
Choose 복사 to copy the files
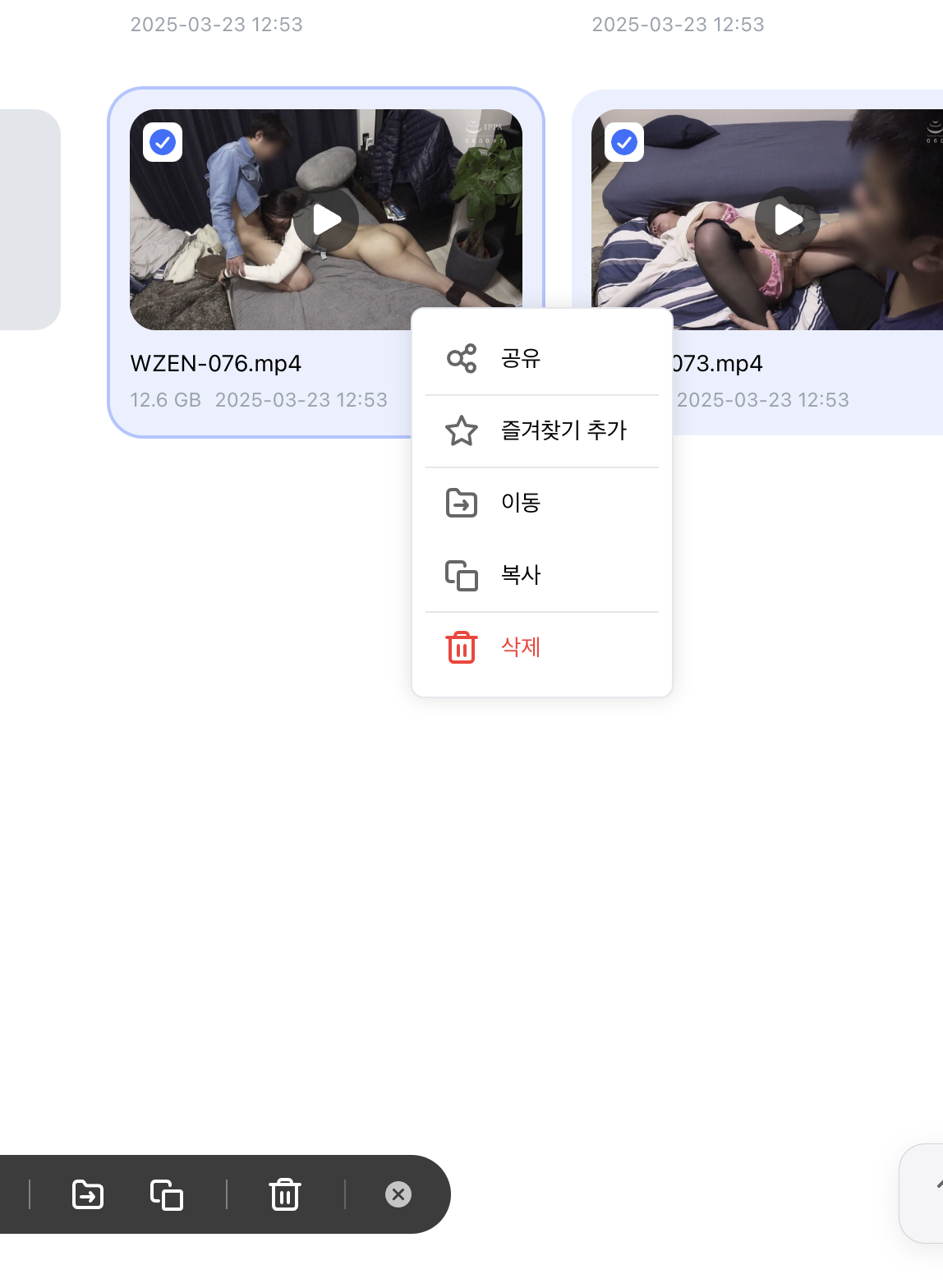click(x=542, y=575)
